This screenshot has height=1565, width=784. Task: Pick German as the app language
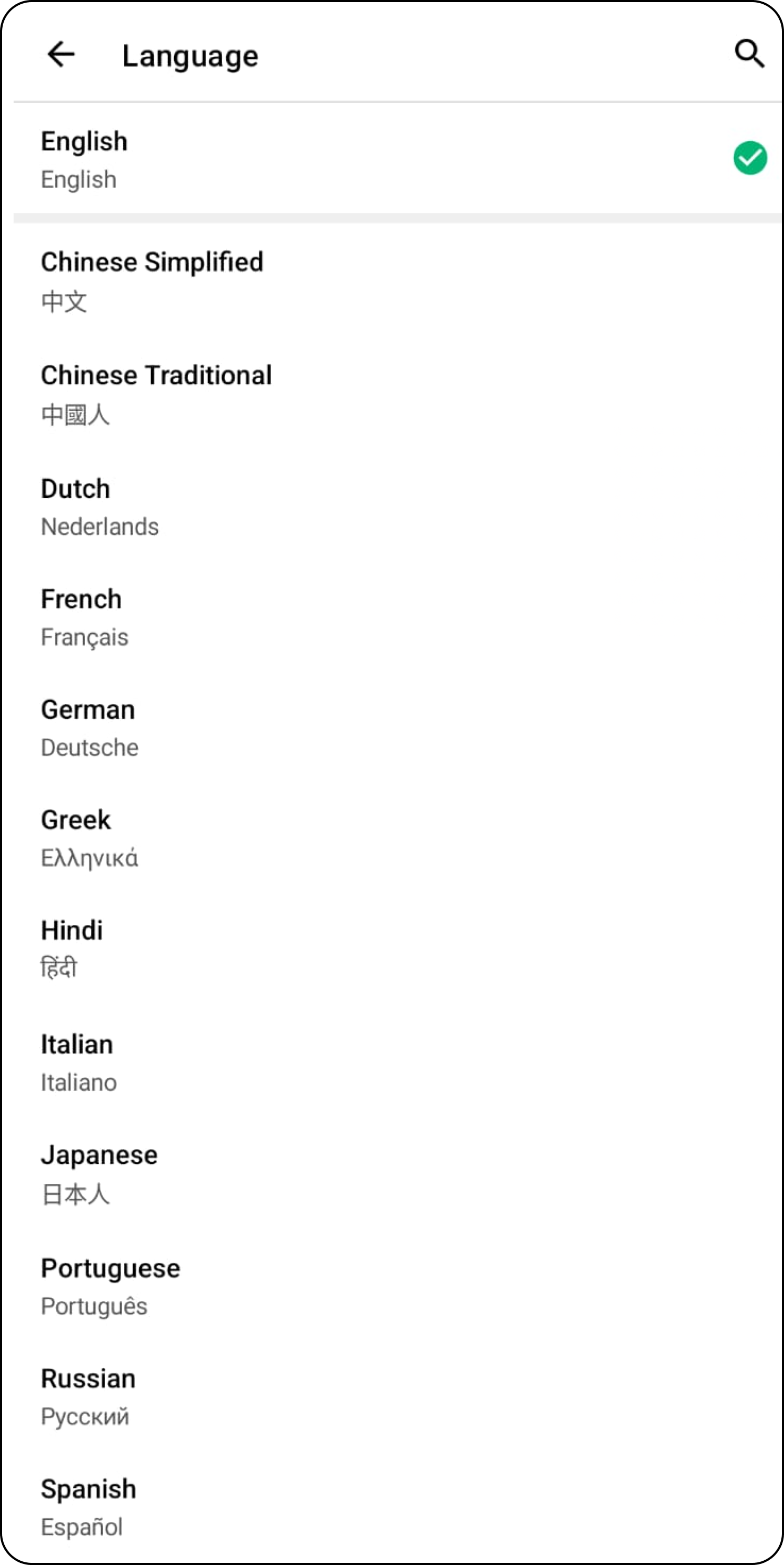click(397, 728)
